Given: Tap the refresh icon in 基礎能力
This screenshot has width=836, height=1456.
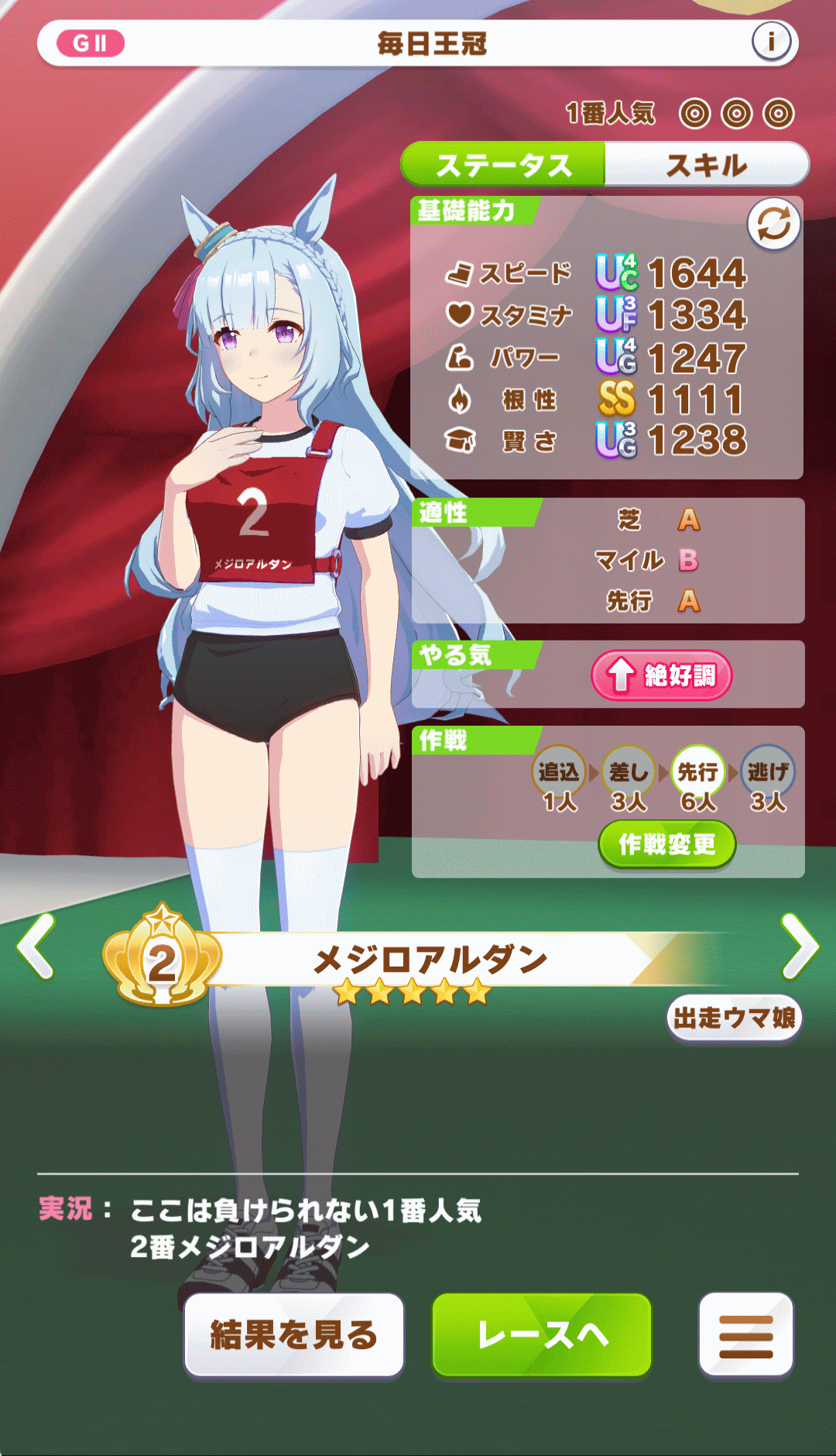Looking at the screenshot, I should [x=773, y=225].
